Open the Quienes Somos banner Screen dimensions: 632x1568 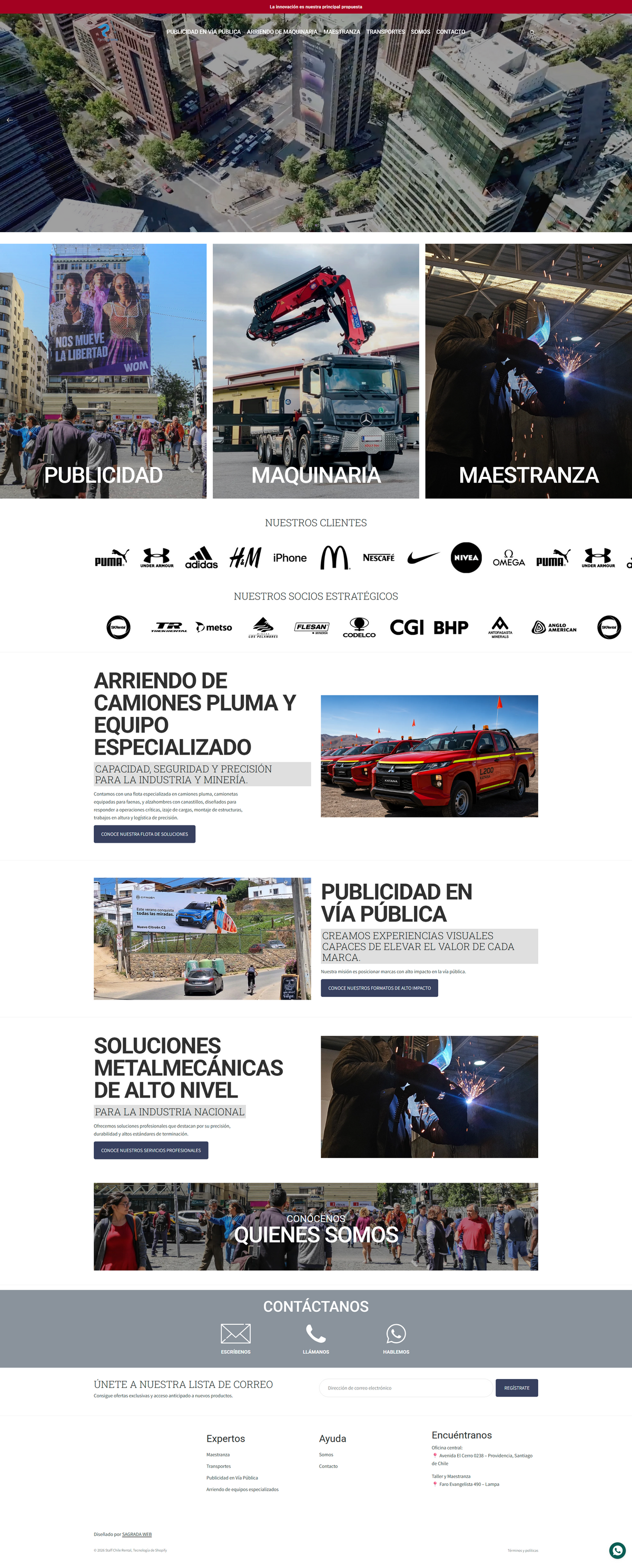(316, 1226)
